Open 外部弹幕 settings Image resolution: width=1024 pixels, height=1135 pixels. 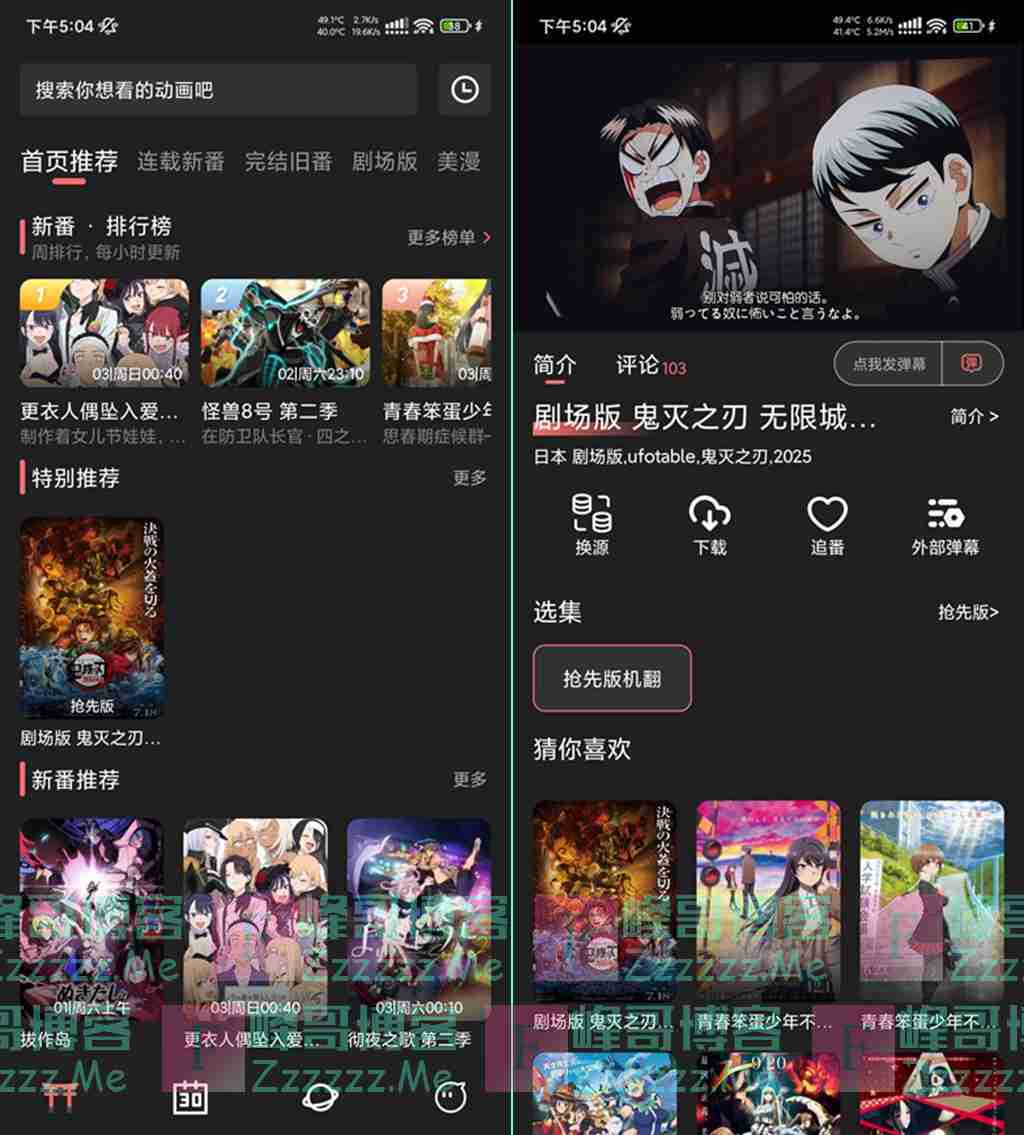pos(945,525)
